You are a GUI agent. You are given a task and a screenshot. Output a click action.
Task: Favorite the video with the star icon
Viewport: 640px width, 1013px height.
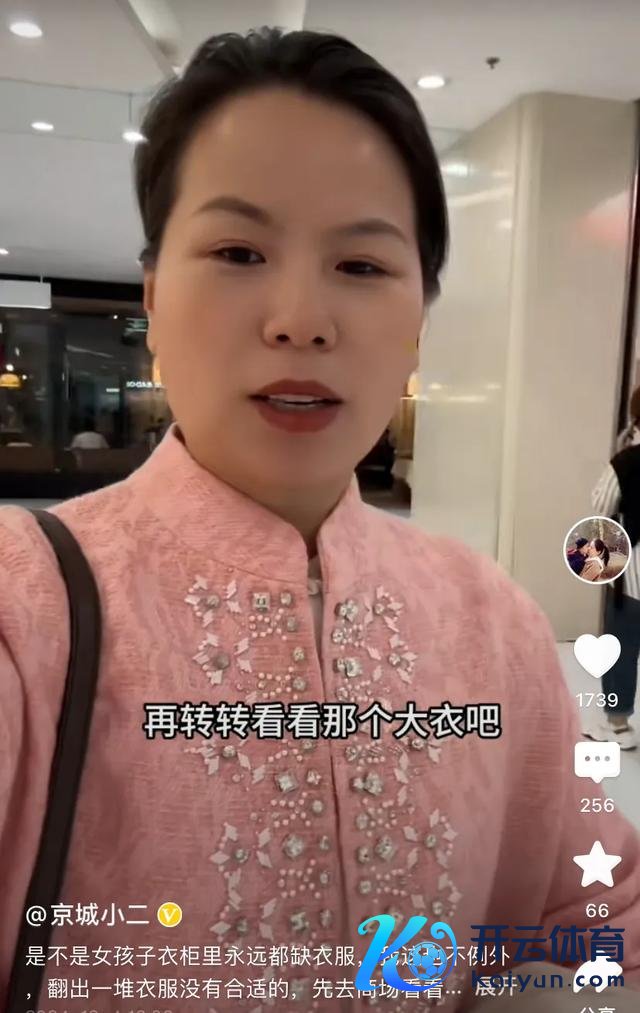pyautogui.click(x=597, y=865)
